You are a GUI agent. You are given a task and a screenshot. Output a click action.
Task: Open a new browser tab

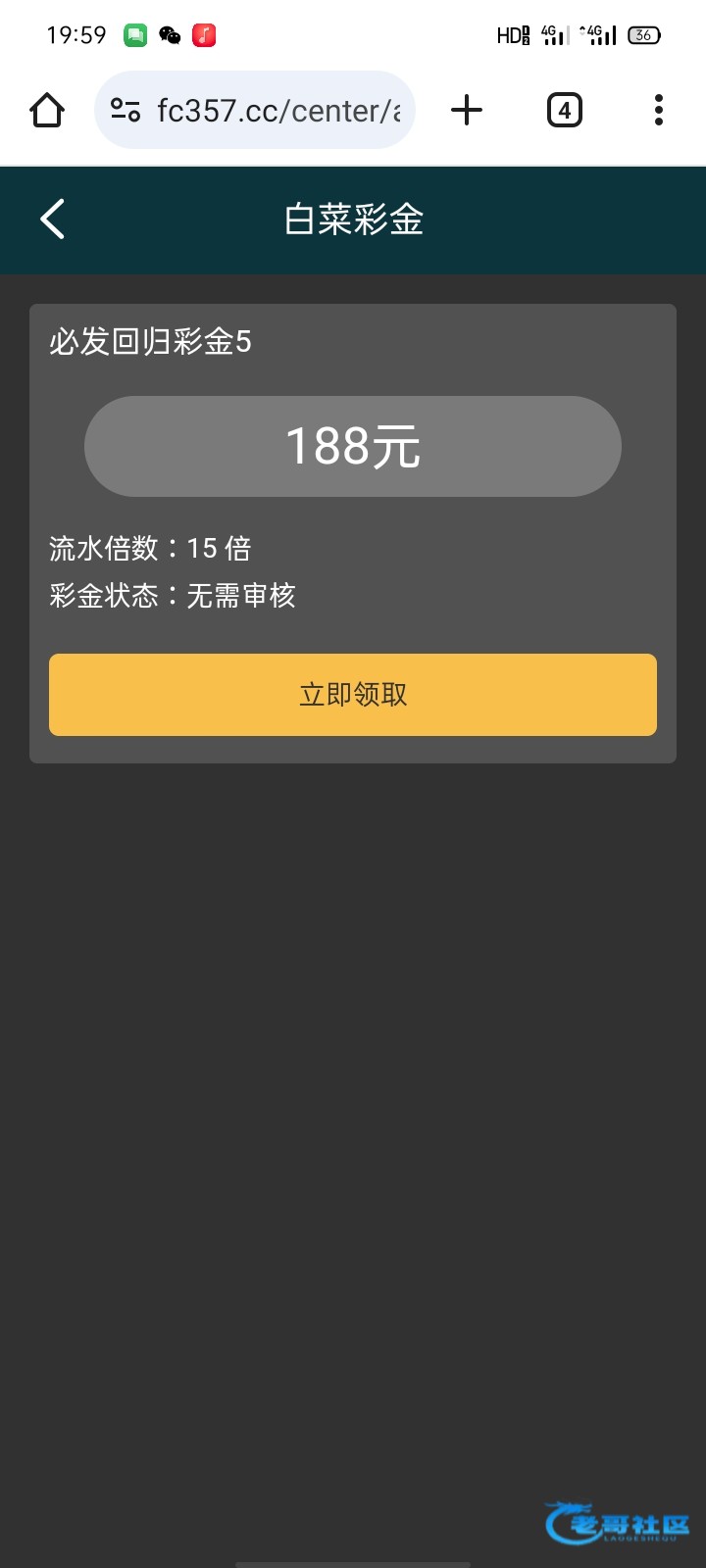[x=467, y=110]
